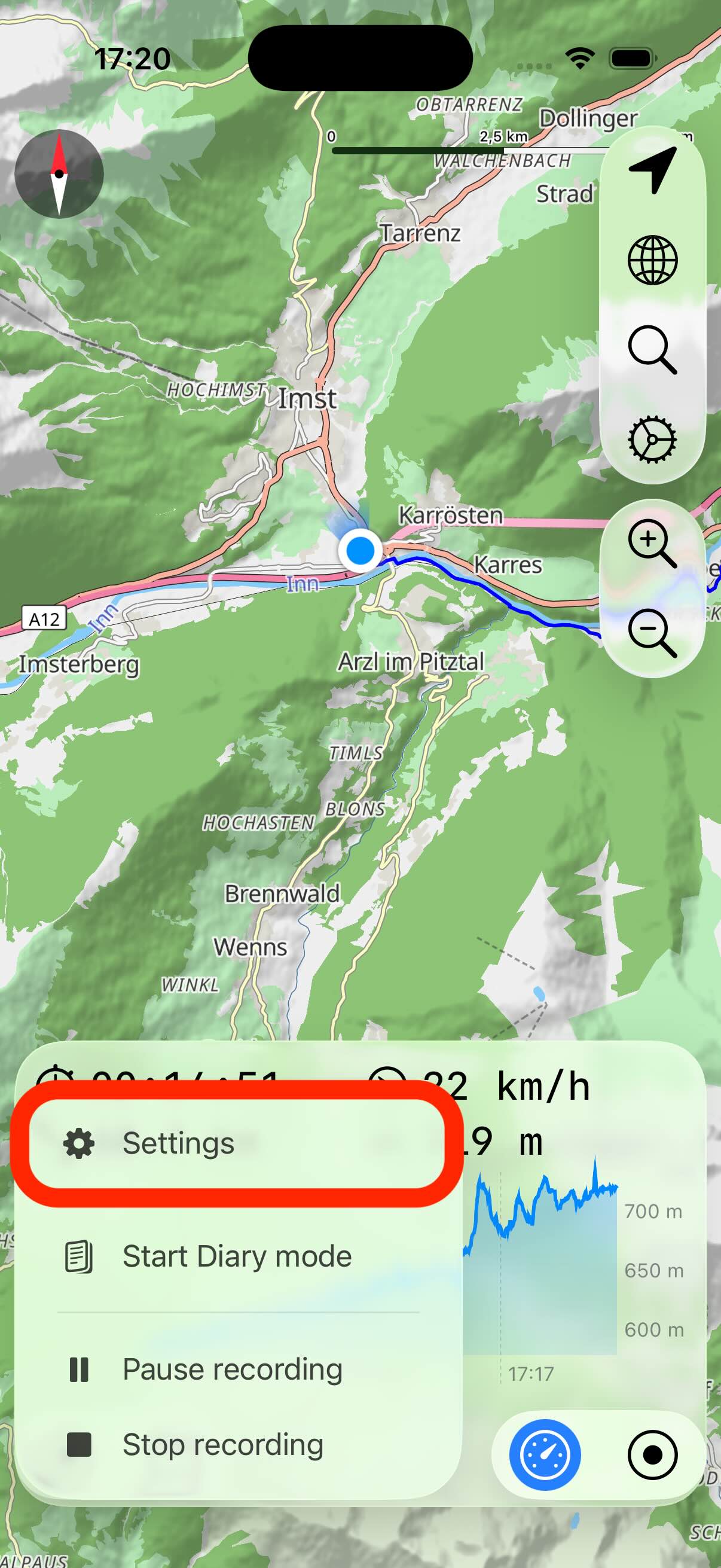
Task: Start Diary mode
Action: pyautogui.click(x=237, y=1256)
